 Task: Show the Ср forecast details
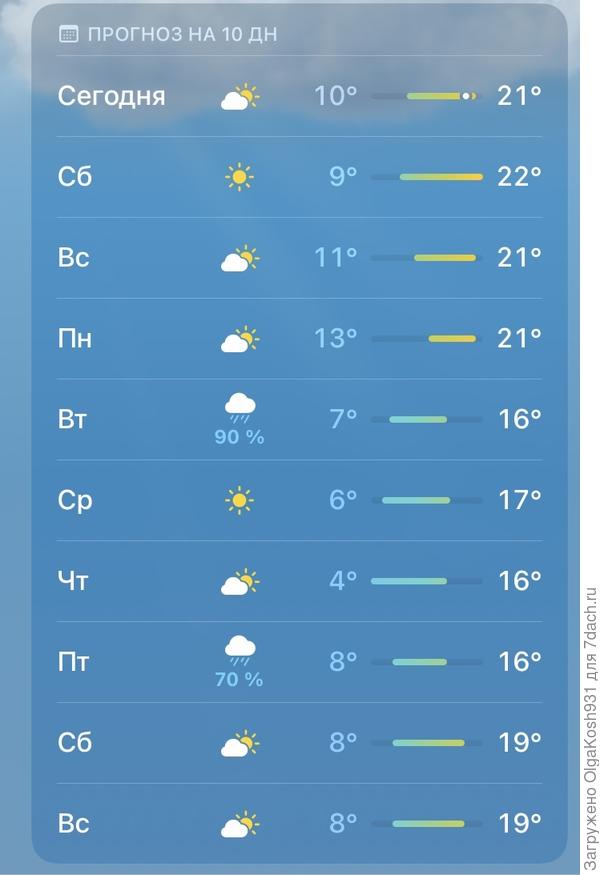pos(300,499)
